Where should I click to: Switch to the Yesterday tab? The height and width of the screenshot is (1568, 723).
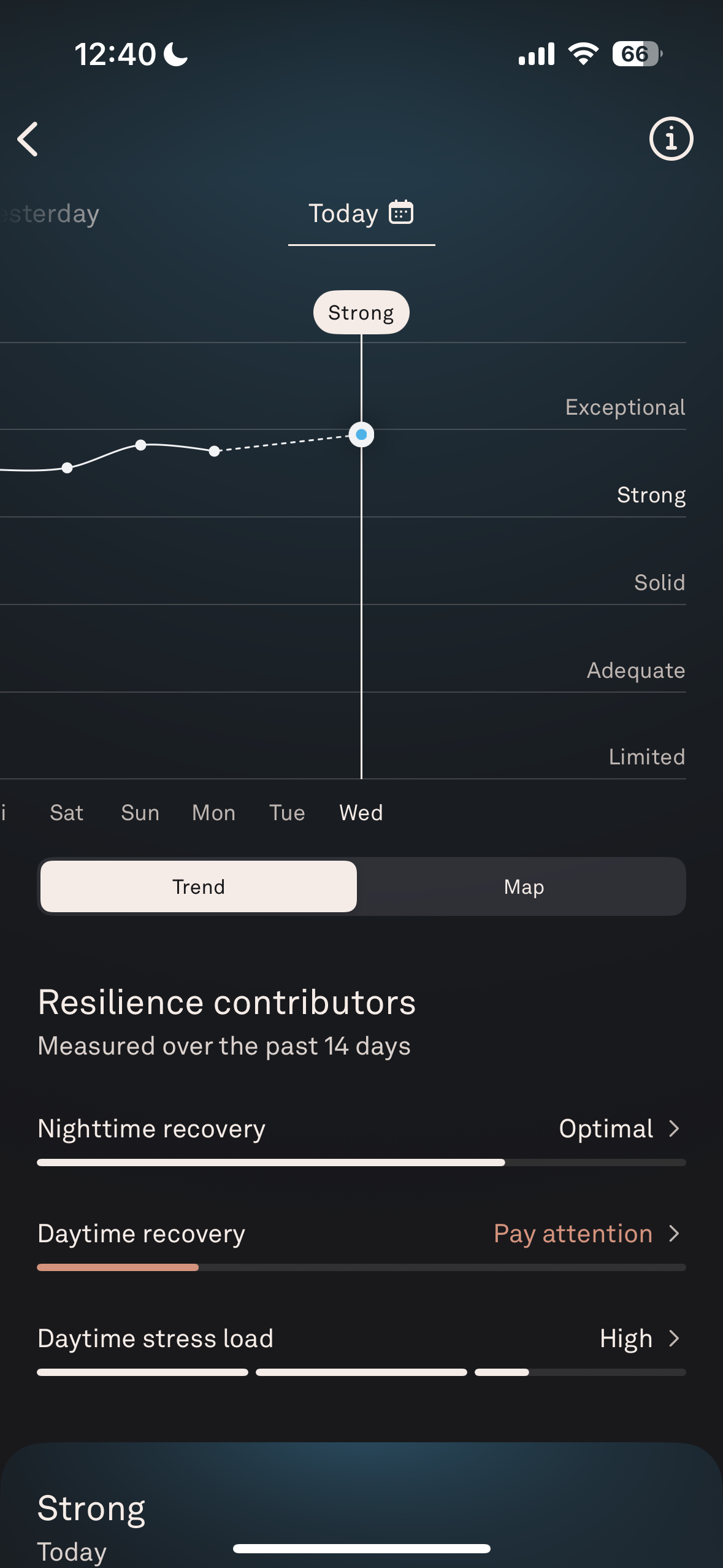tap(49, 213)
